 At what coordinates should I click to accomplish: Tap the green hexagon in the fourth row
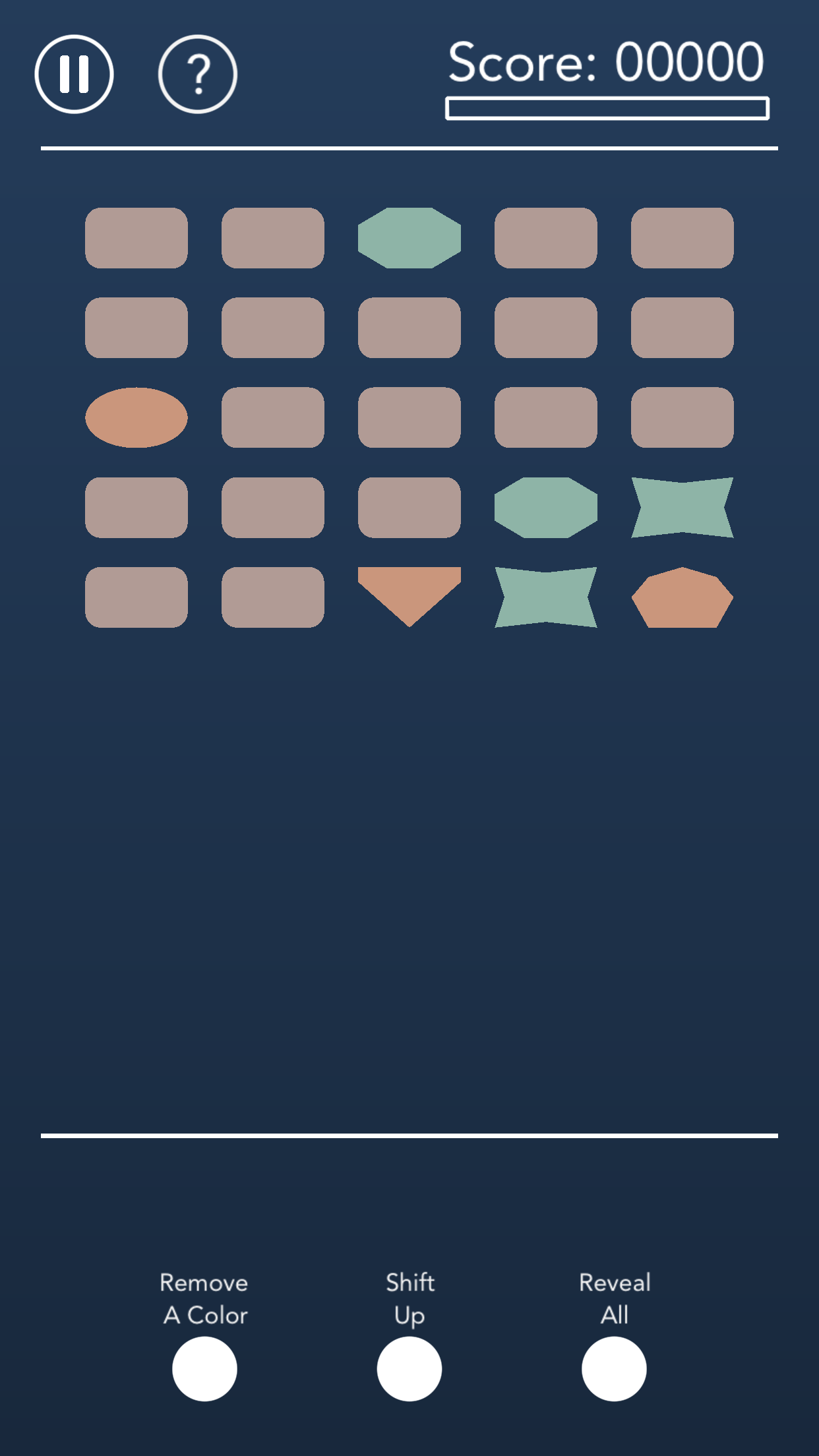[546, 508]
